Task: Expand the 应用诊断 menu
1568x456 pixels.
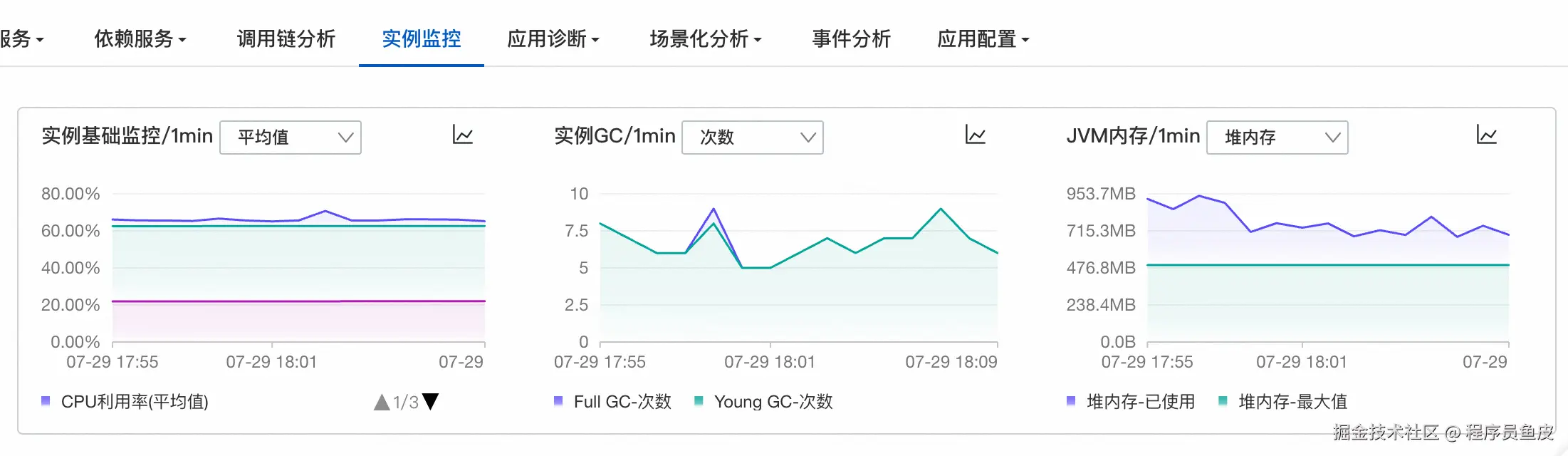Action: pyautogui.click(x=553, y=39)
